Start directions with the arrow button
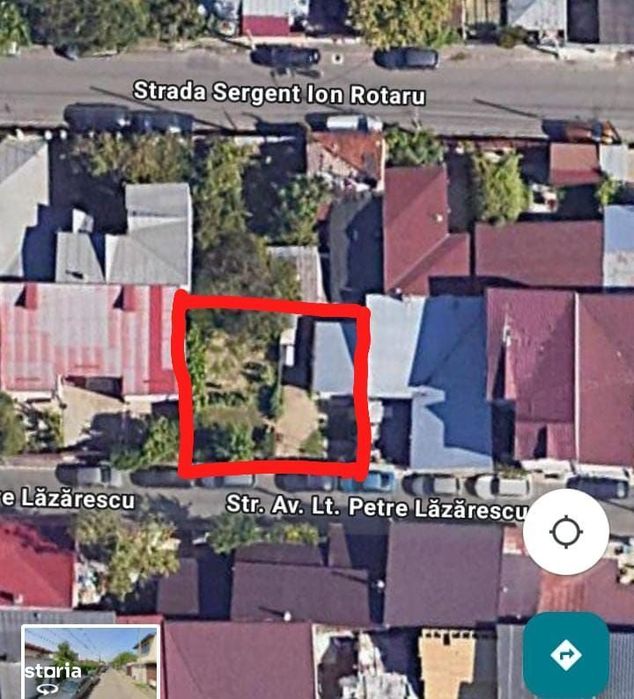 [x=566, y=655]
